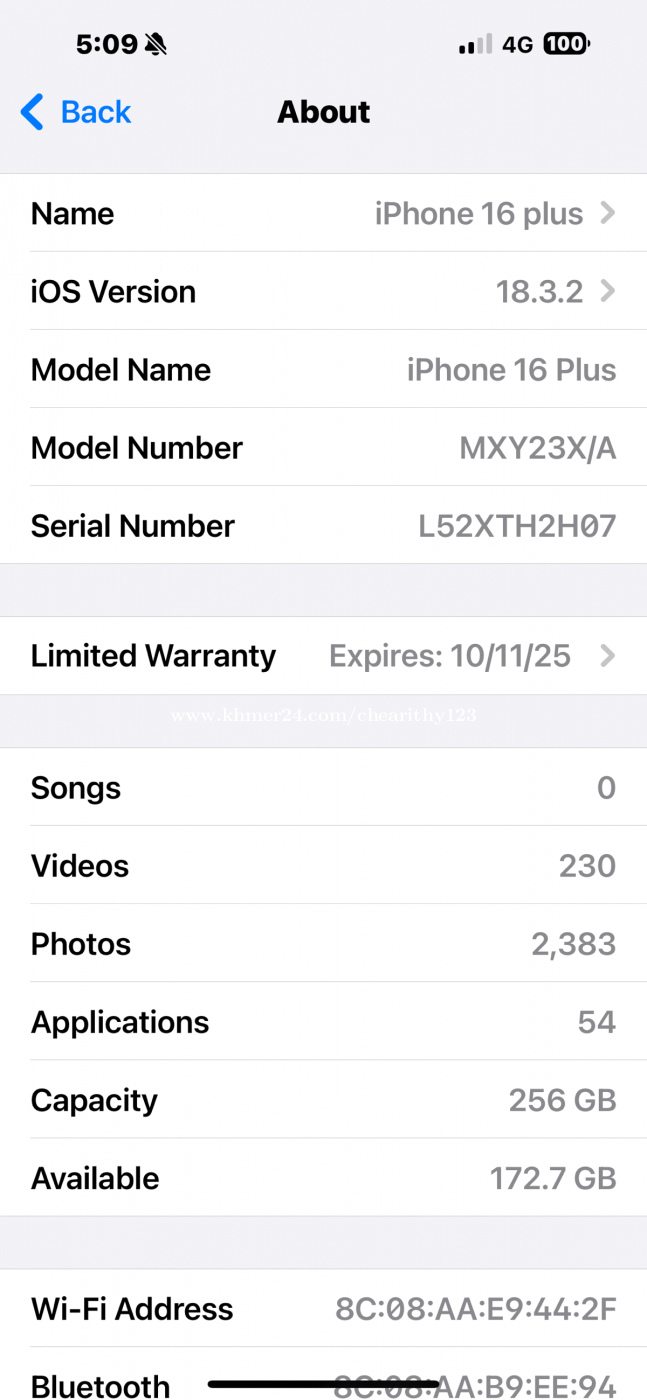Tap the Model Number value to toggle format
Viewport: 647px width, 1400px height.
(x=537, y=448)
